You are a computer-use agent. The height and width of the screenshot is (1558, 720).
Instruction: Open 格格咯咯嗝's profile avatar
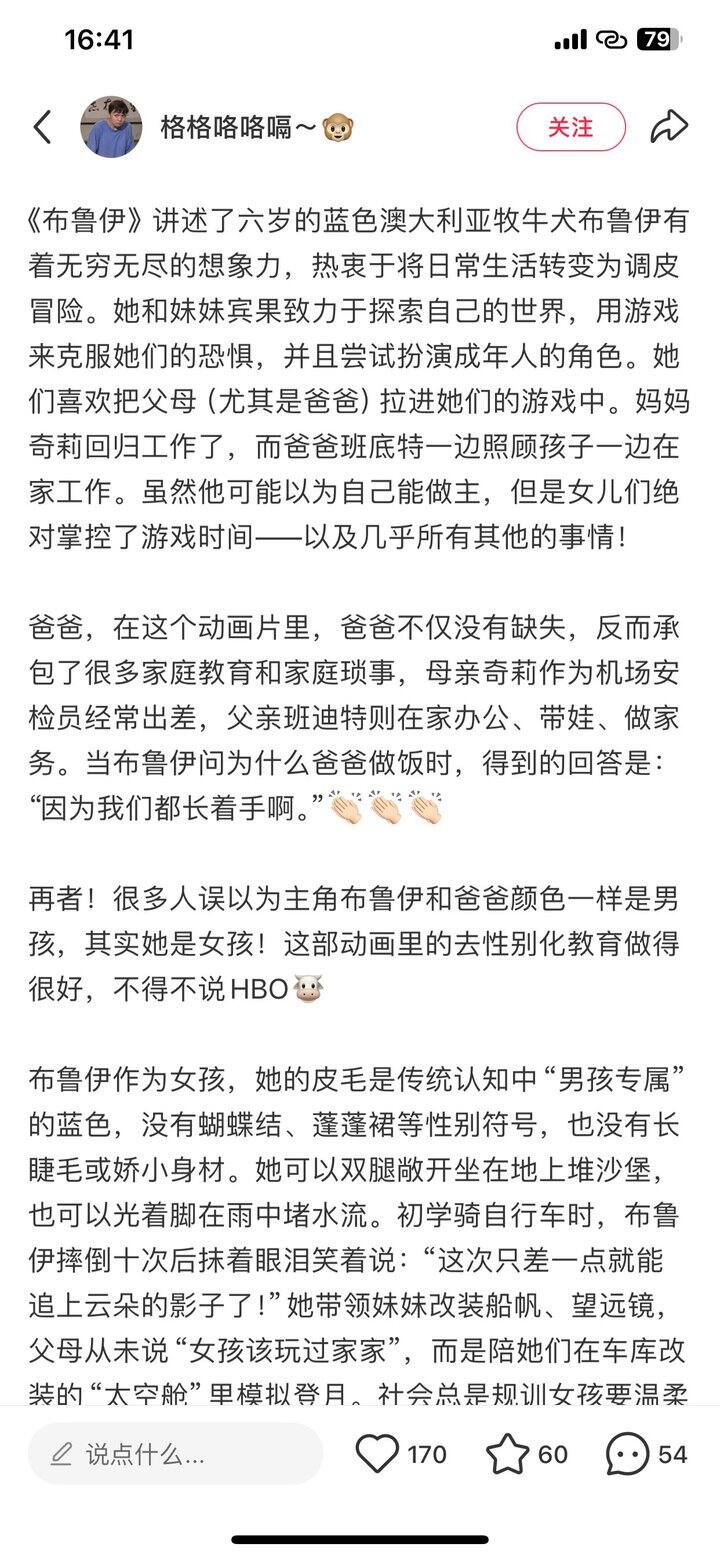[x=111, y=127]
